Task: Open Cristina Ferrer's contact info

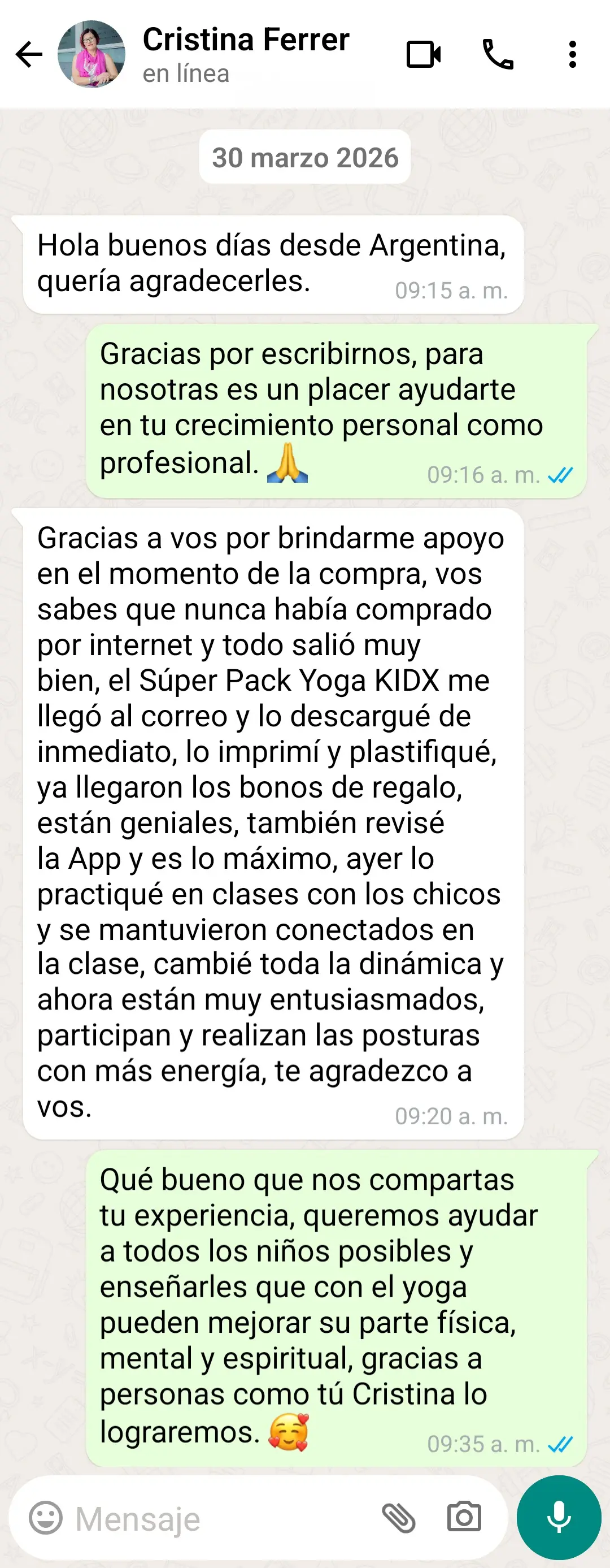Action: [x=246, y=54]
